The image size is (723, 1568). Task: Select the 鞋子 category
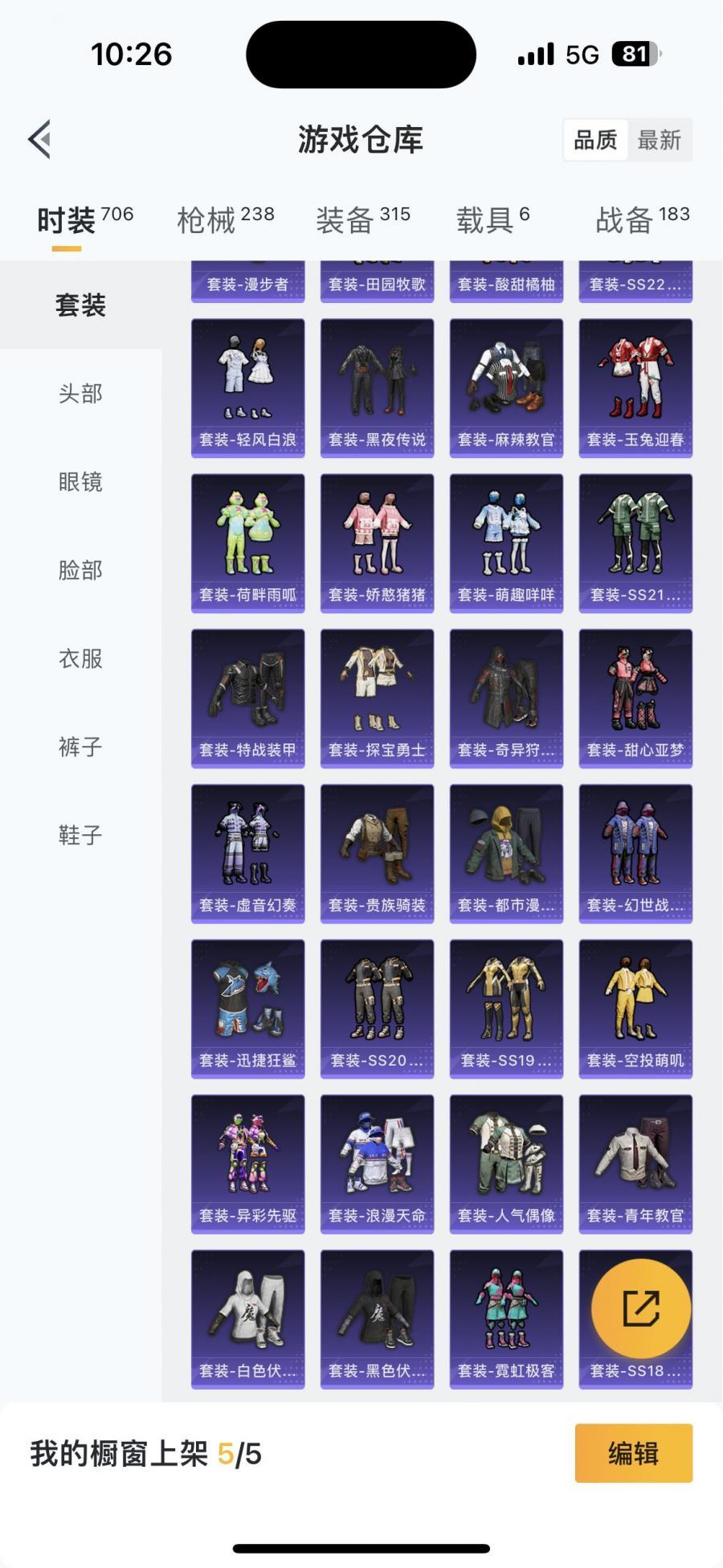(x=80, y=836)
